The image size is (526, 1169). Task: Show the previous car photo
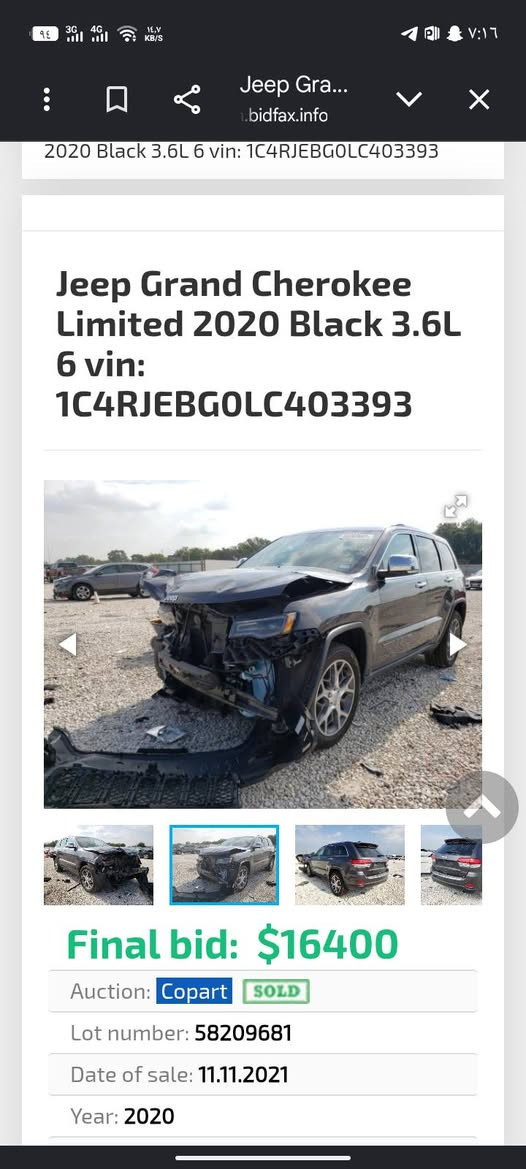(x=68, y=644)
